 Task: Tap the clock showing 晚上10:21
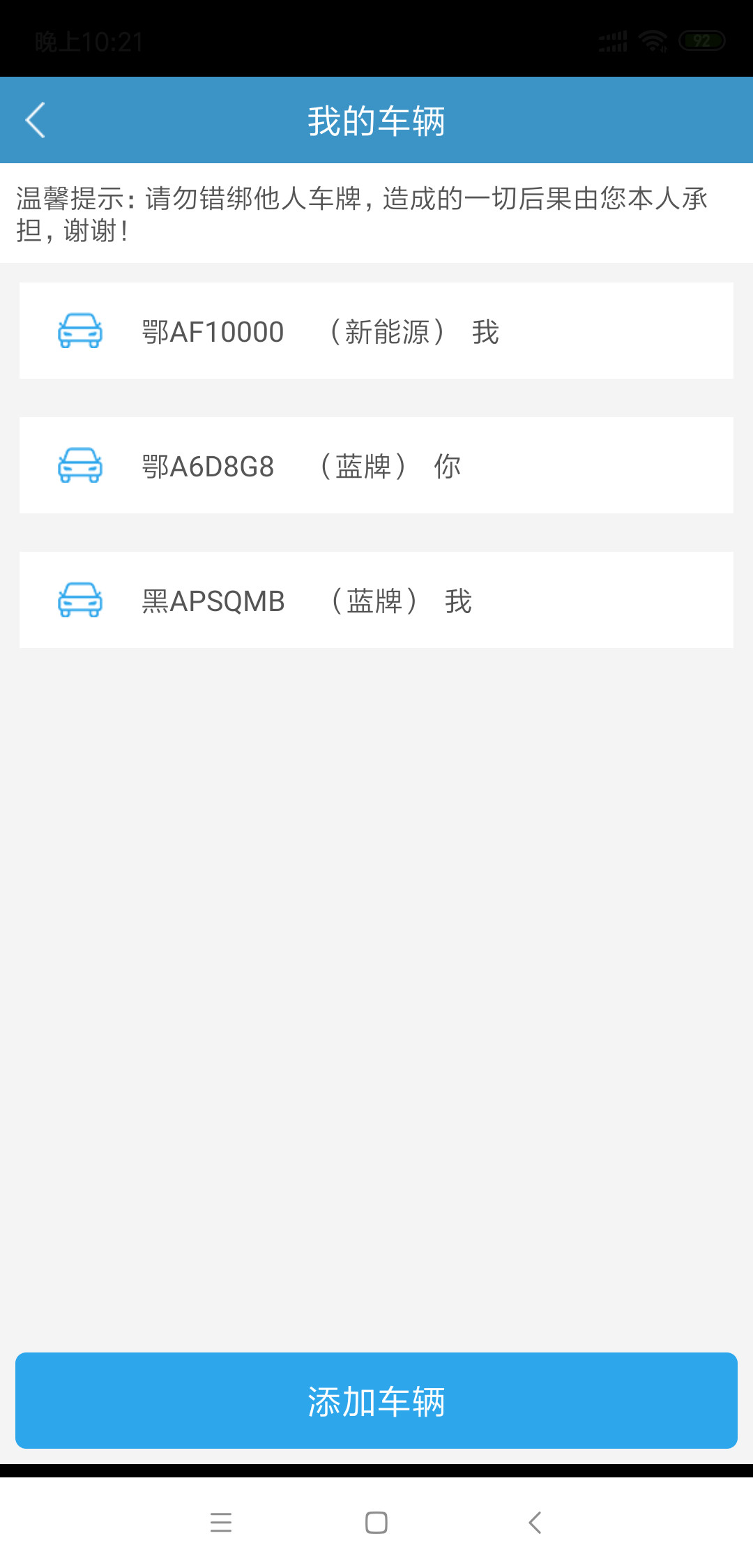tap(89, 42)
